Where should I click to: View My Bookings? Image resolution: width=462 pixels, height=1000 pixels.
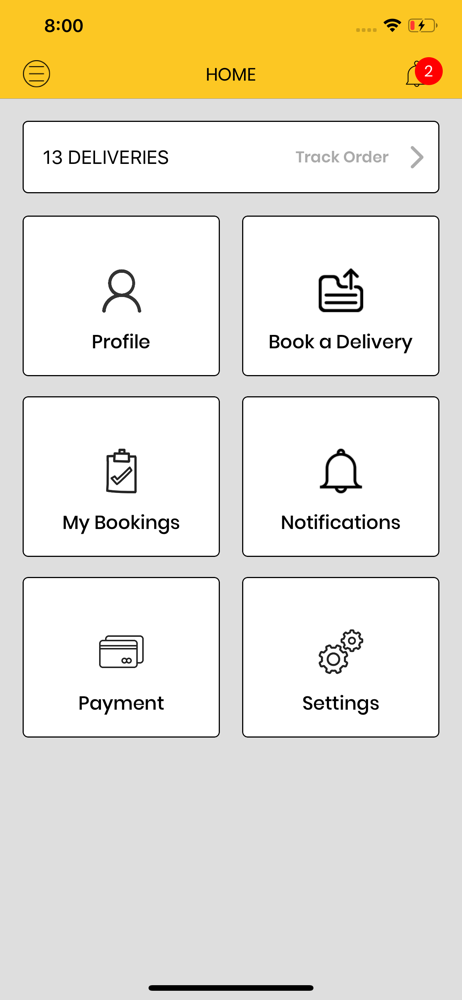point(121,476)
